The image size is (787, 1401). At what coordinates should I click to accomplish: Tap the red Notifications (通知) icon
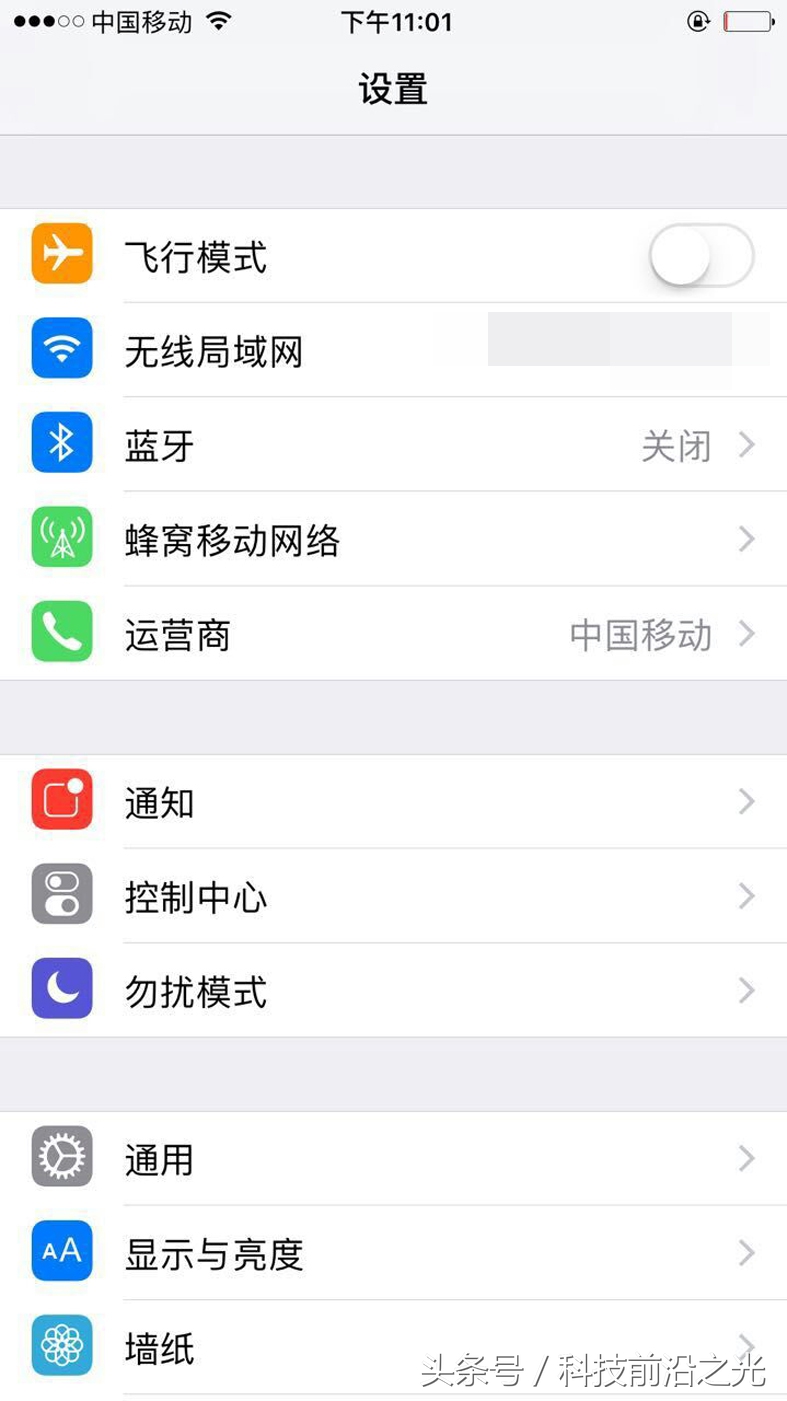tap(61, 799)
